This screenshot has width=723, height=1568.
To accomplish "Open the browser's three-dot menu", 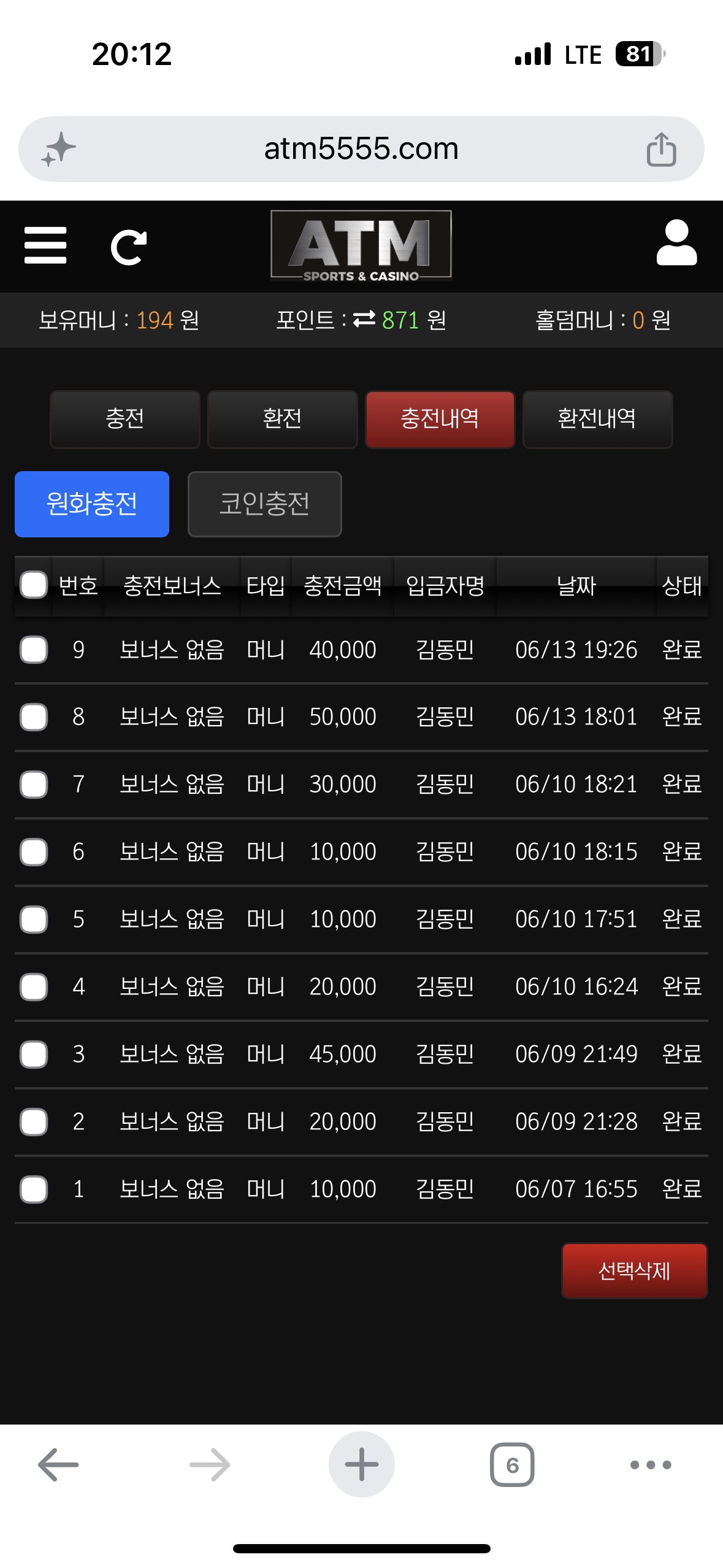I will coord(651,1465).
